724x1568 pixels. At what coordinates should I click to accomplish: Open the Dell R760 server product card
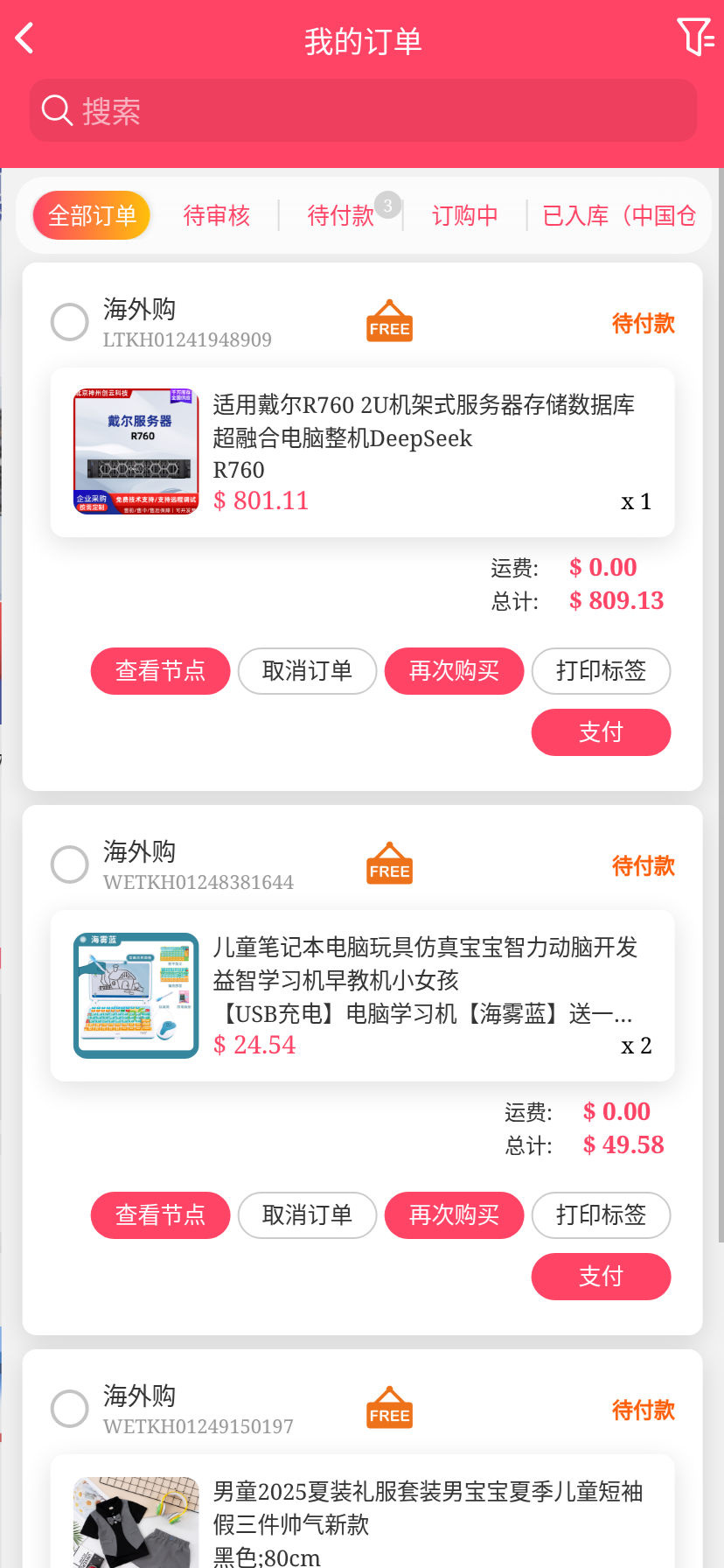pos(362,452)
